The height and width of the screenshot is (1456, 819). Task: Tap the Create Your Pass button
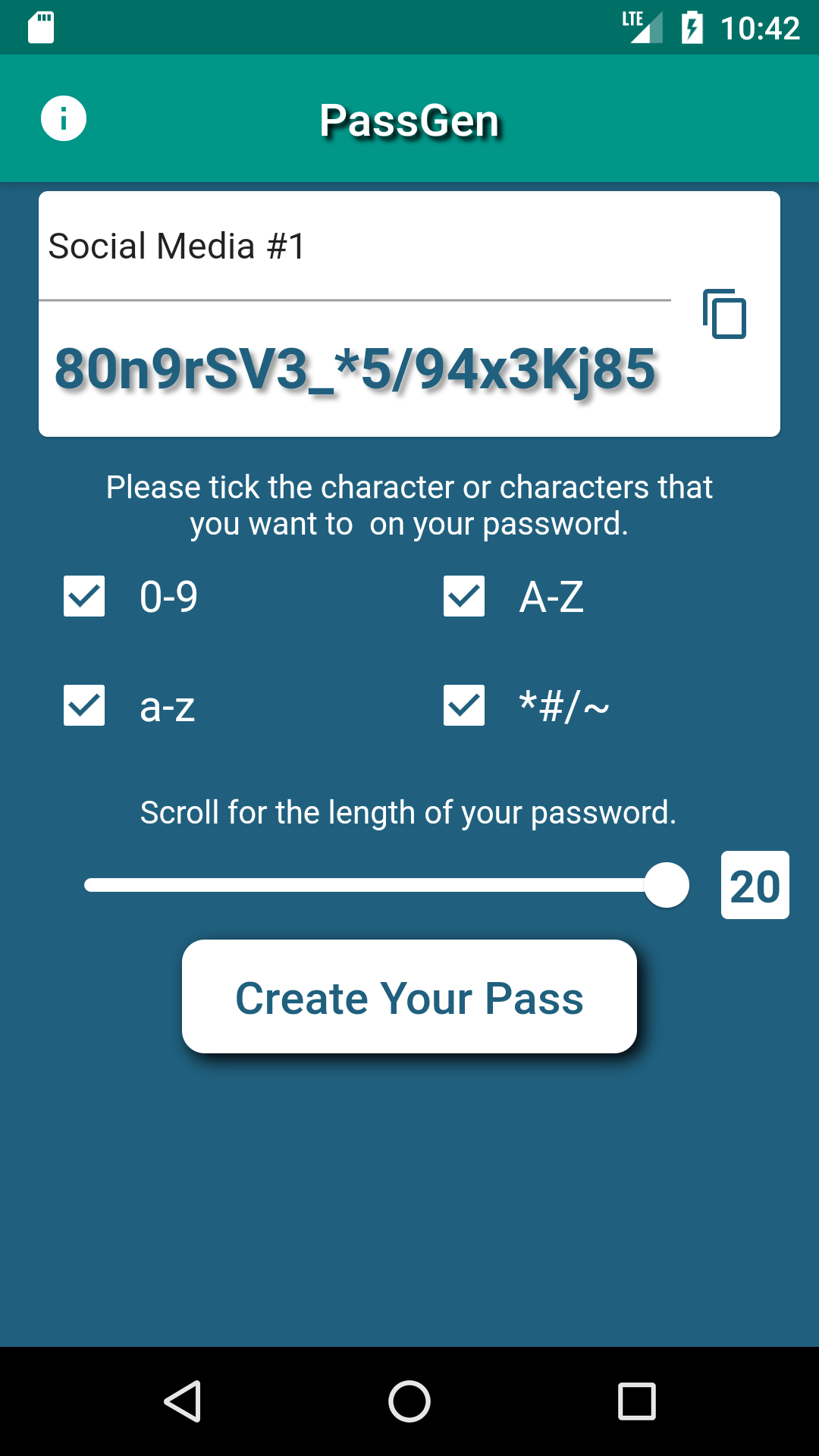pyautogui.click(x=409, y=996)
